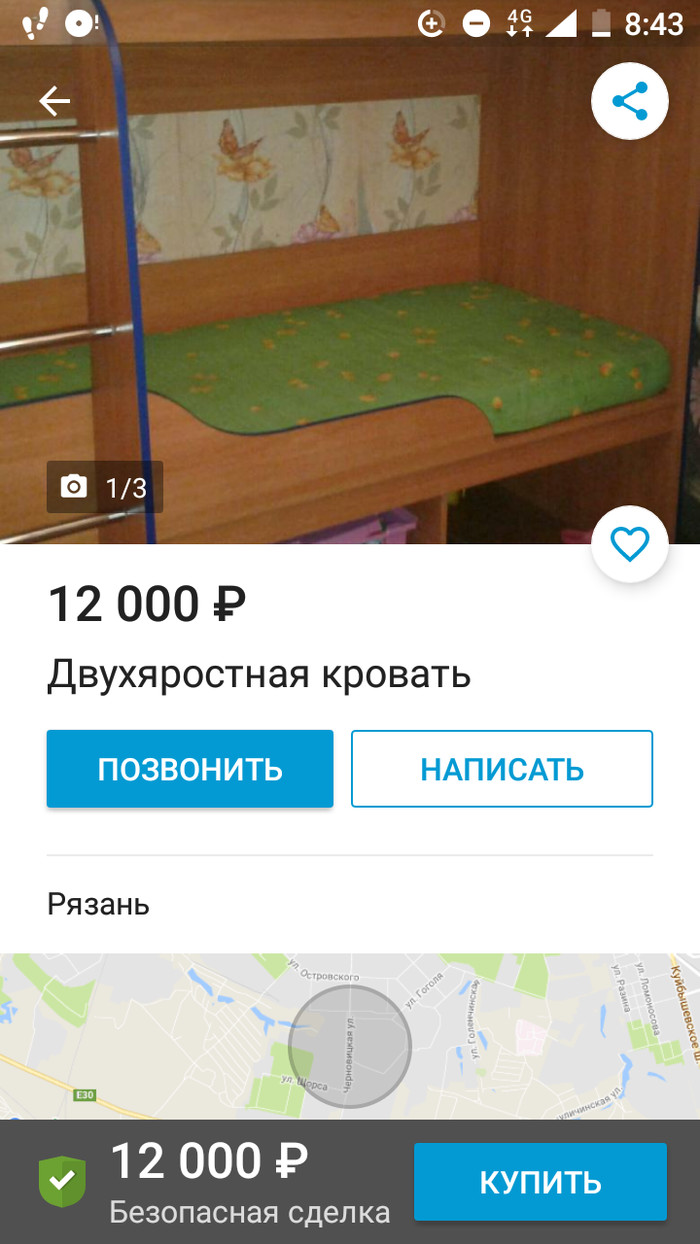The width and height of the screenshot is (700, 1244).
Task: Share this bunk bed listing
Action: pyautogui.click(x=629, y=101)
